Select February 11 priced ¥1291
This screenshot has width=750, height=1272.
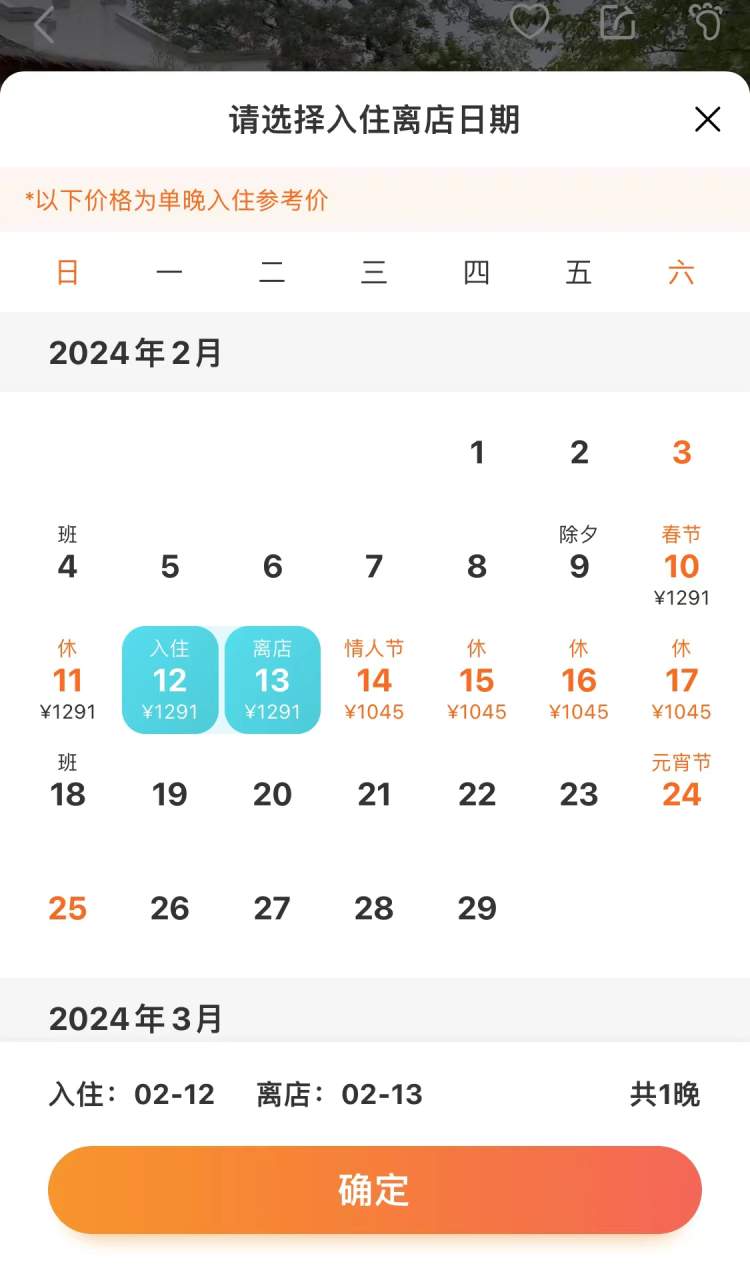(x=67, y=680)
